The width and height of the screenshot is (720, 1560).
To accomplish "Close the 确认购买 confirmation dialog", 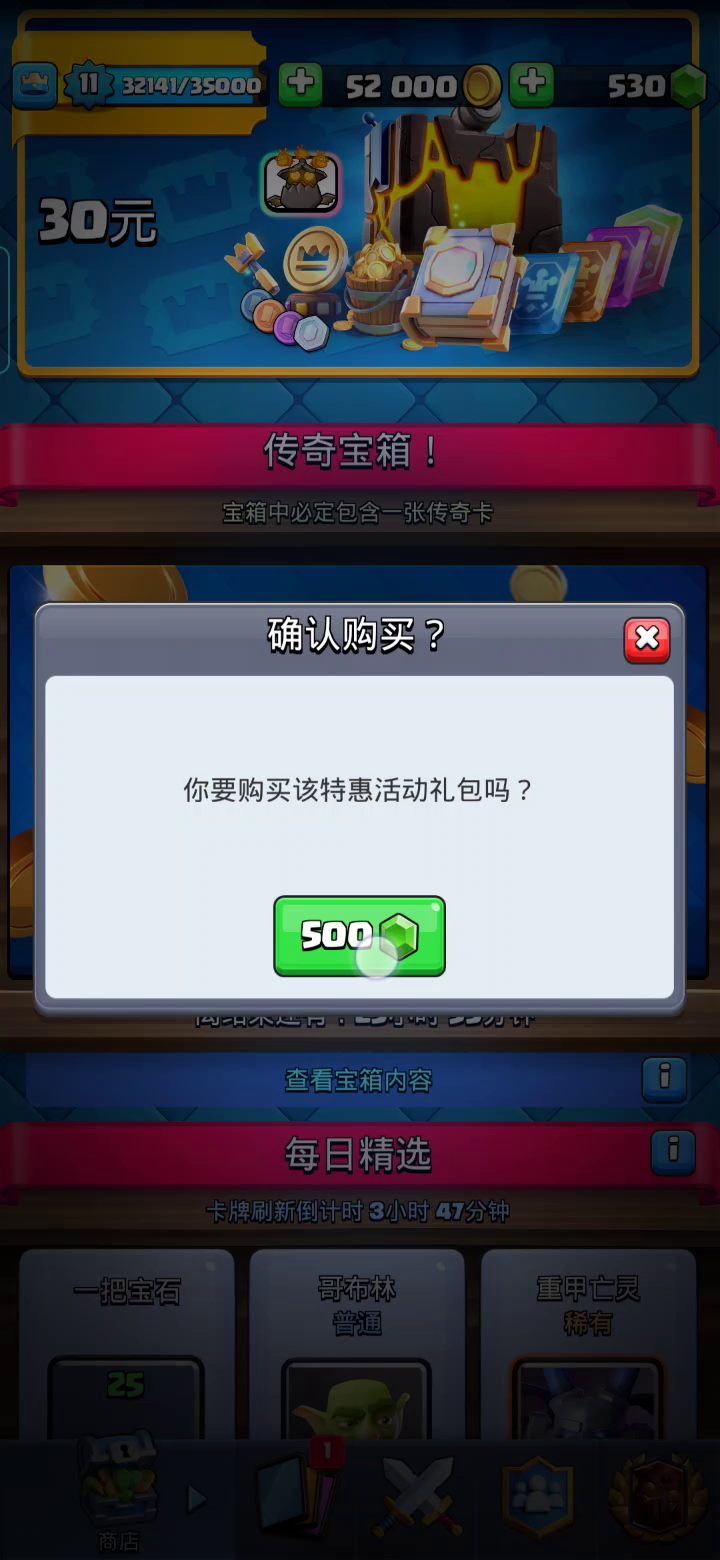I will click(x=647, y=640).
